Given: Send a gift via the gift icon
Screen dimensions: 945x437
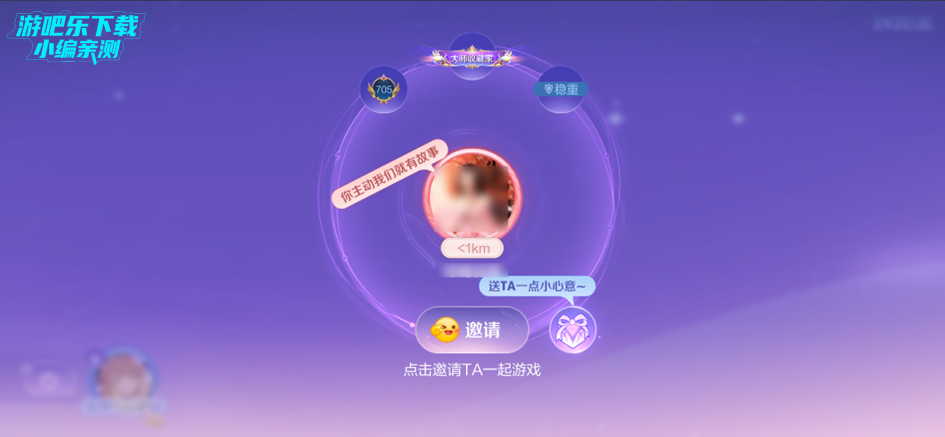Looking at the screenshot, I should coord(573,330).
